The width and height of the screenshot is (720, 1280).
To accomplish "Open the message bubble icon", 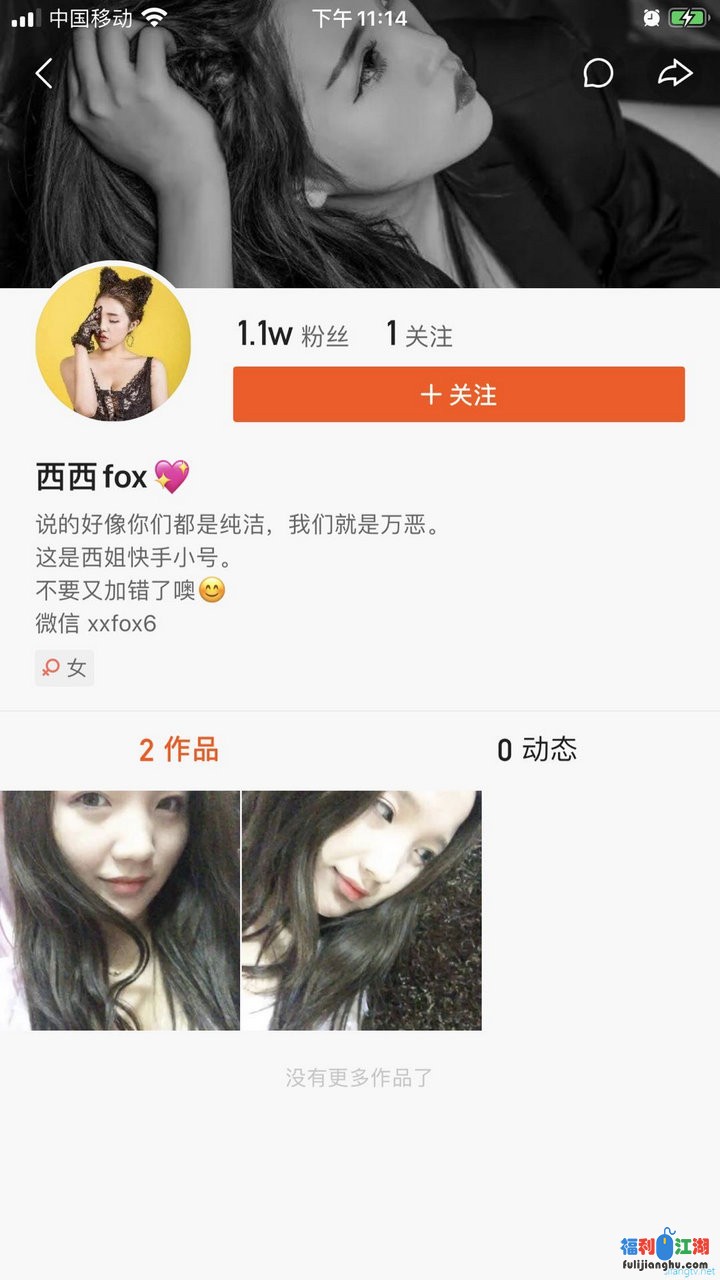I will 598,73.
